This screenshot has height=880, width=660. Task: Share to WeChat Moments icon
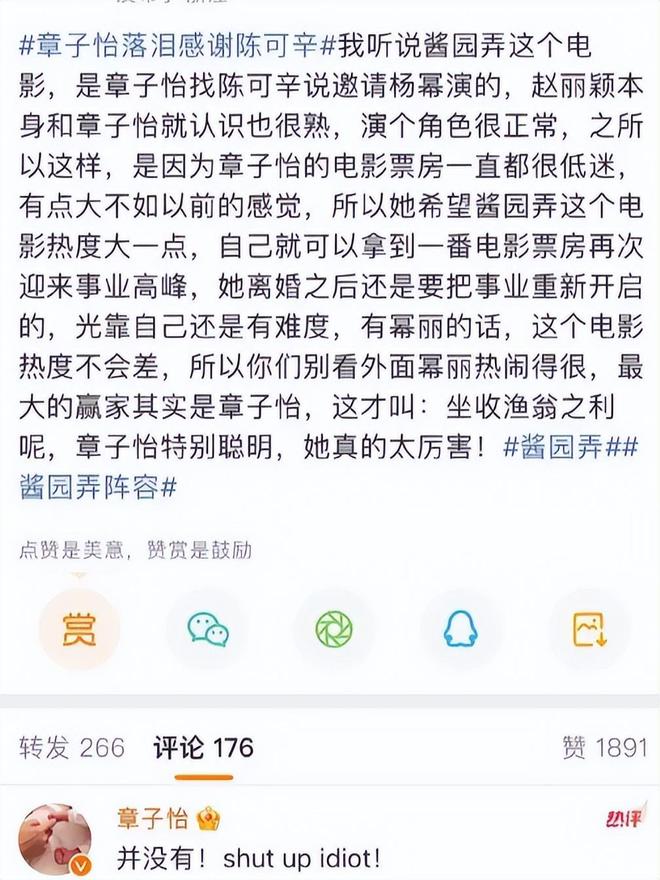coord(334,629)
